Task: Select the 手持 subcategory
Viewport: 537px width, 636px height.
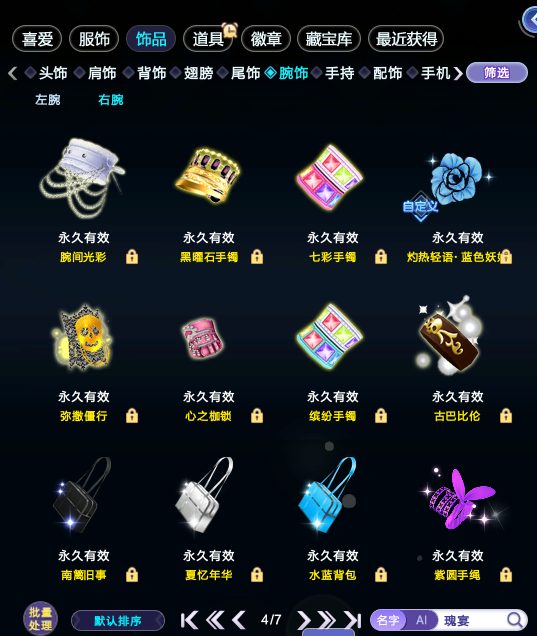Action: (339, 73)
